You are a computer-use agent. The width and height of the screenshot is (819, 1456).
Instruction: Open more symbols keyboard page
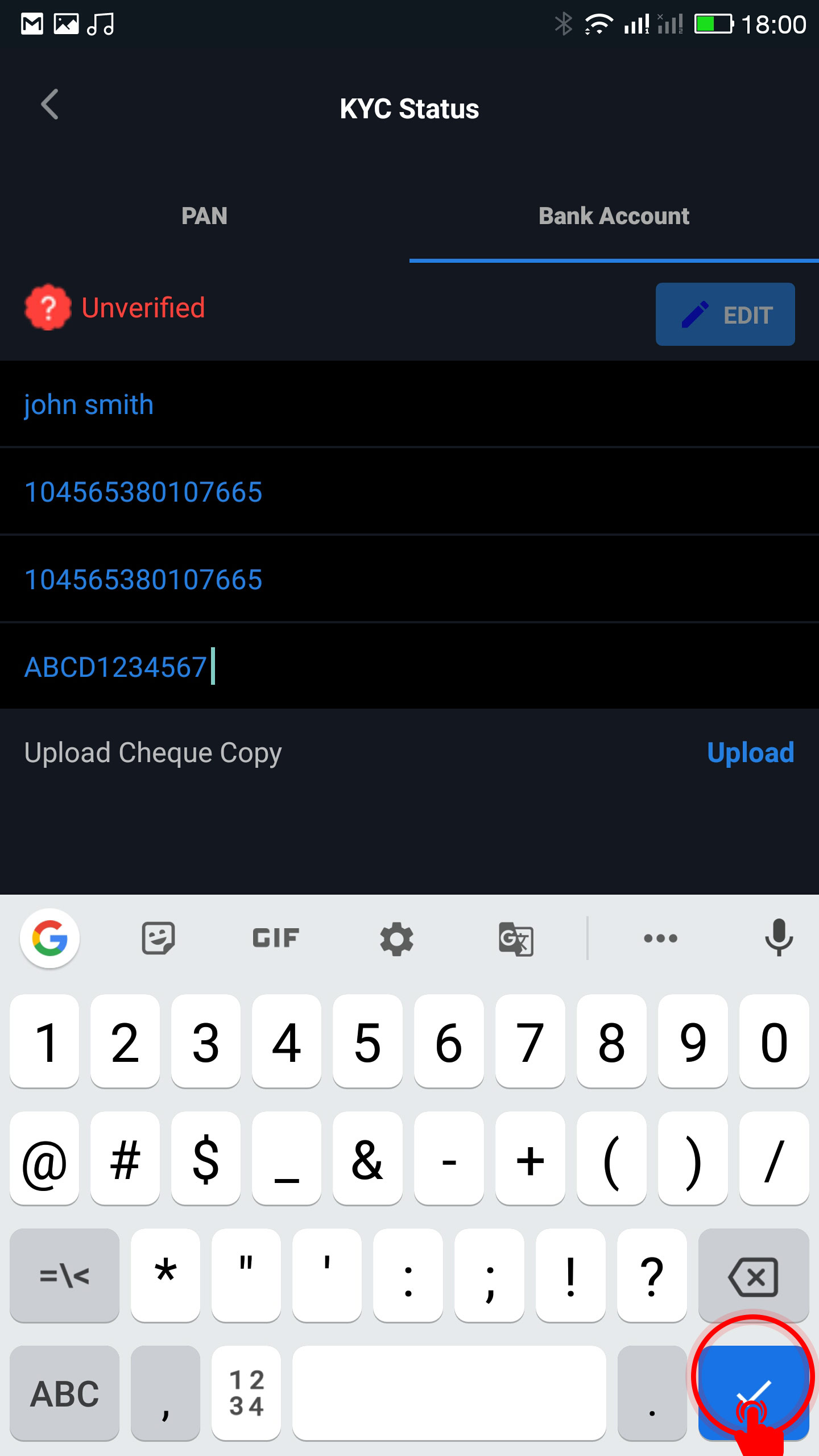[x=64, y=1275]
